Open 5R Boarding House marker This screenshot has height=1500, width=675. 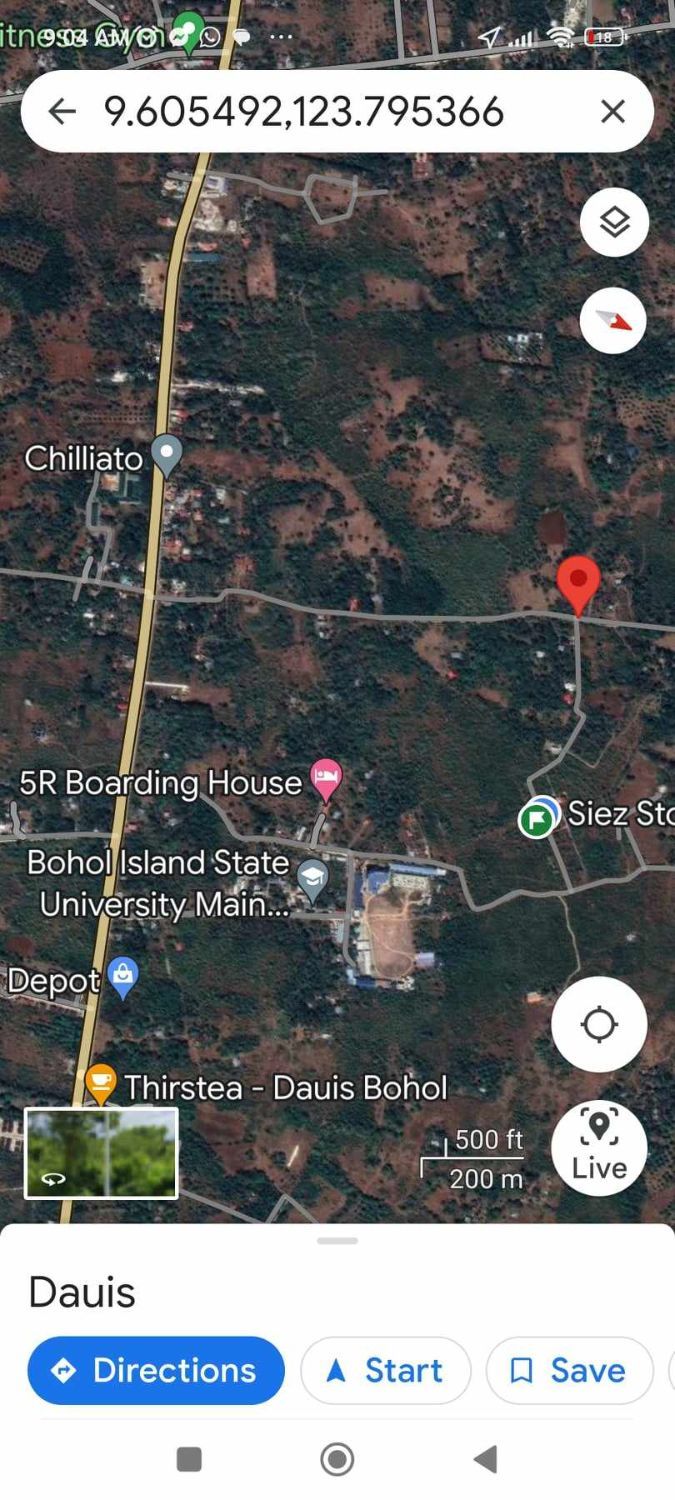pyautogui.click(x=326, y=779)
